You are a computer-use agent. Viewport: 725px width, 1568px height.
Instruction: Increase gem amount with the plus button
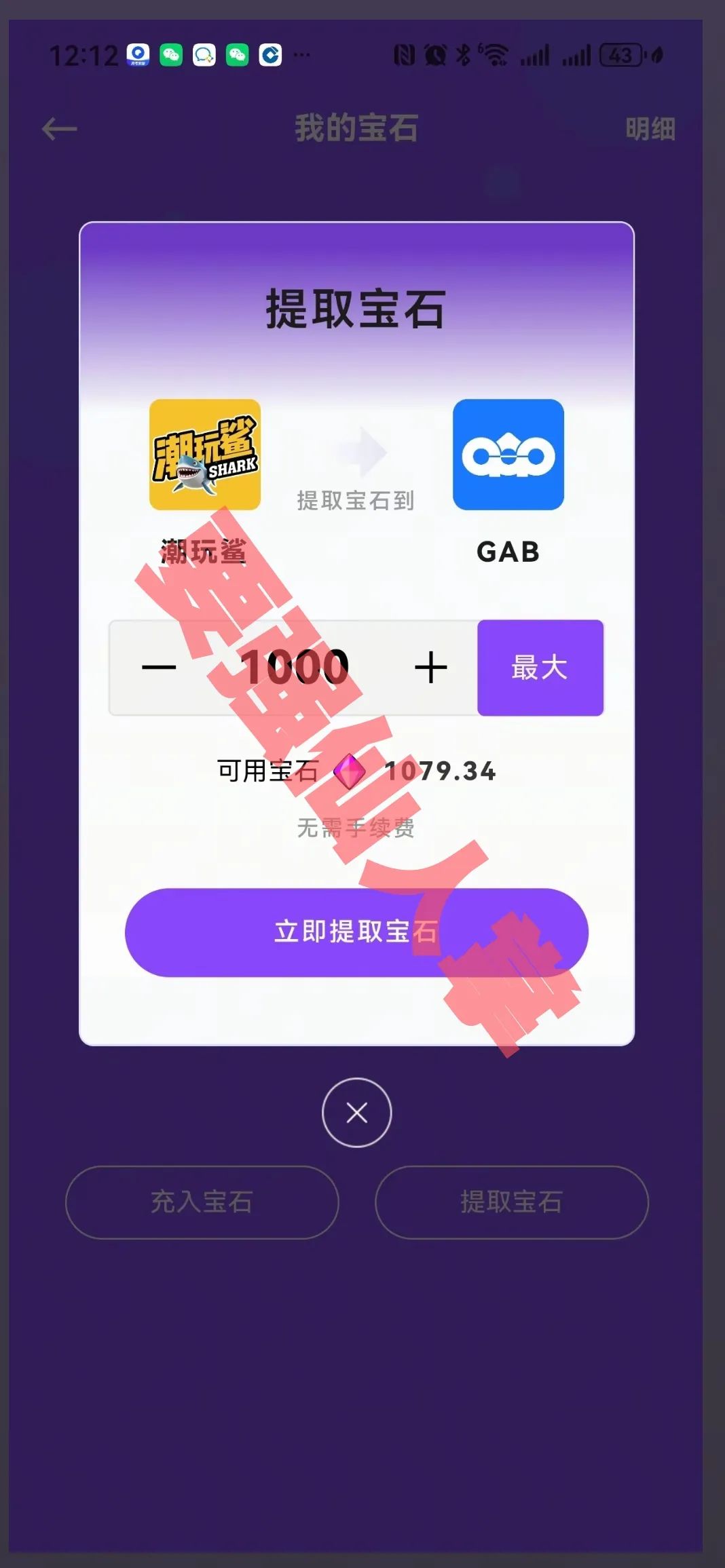tap(430, 668)
